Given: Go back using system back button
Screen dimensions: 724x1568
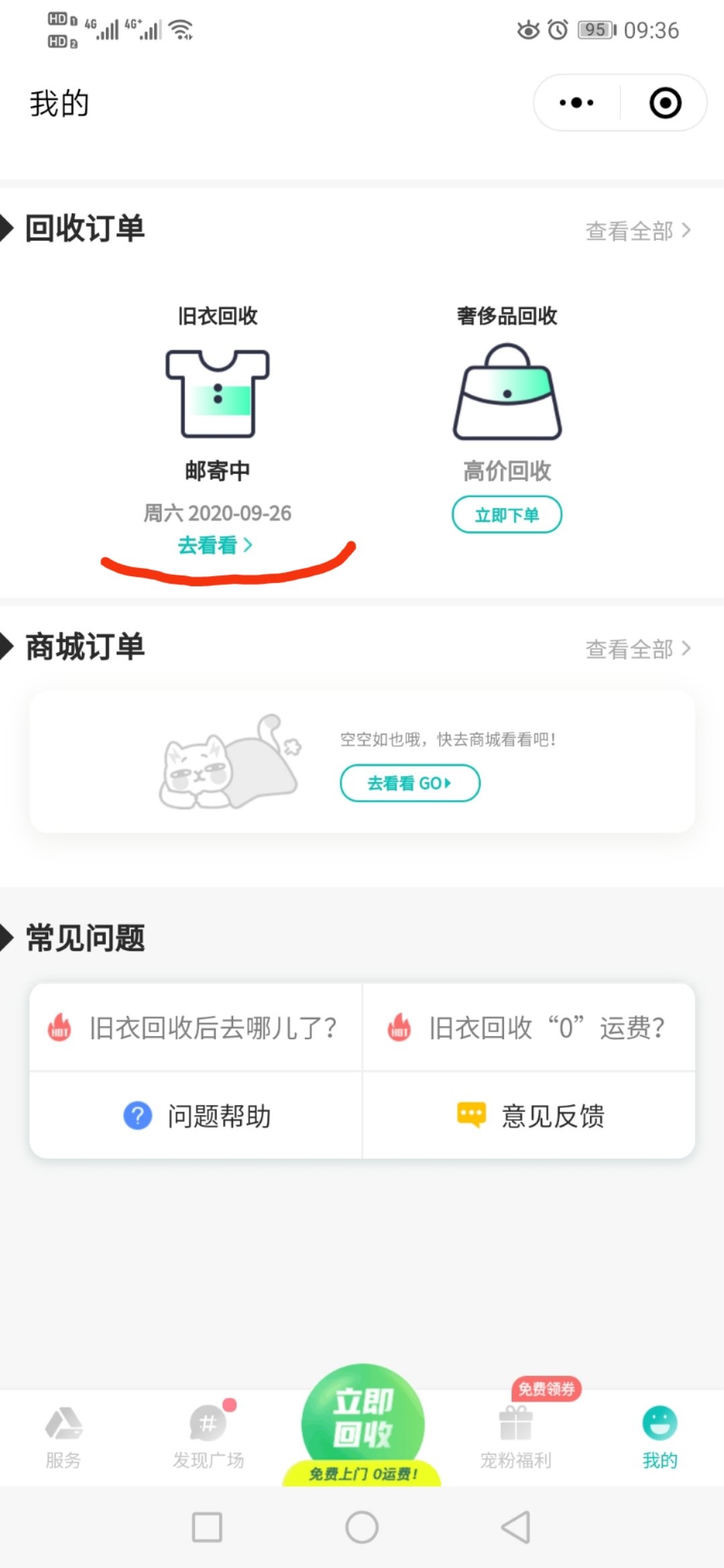Looking at the screenshot, I should [x=516, y=1528].
